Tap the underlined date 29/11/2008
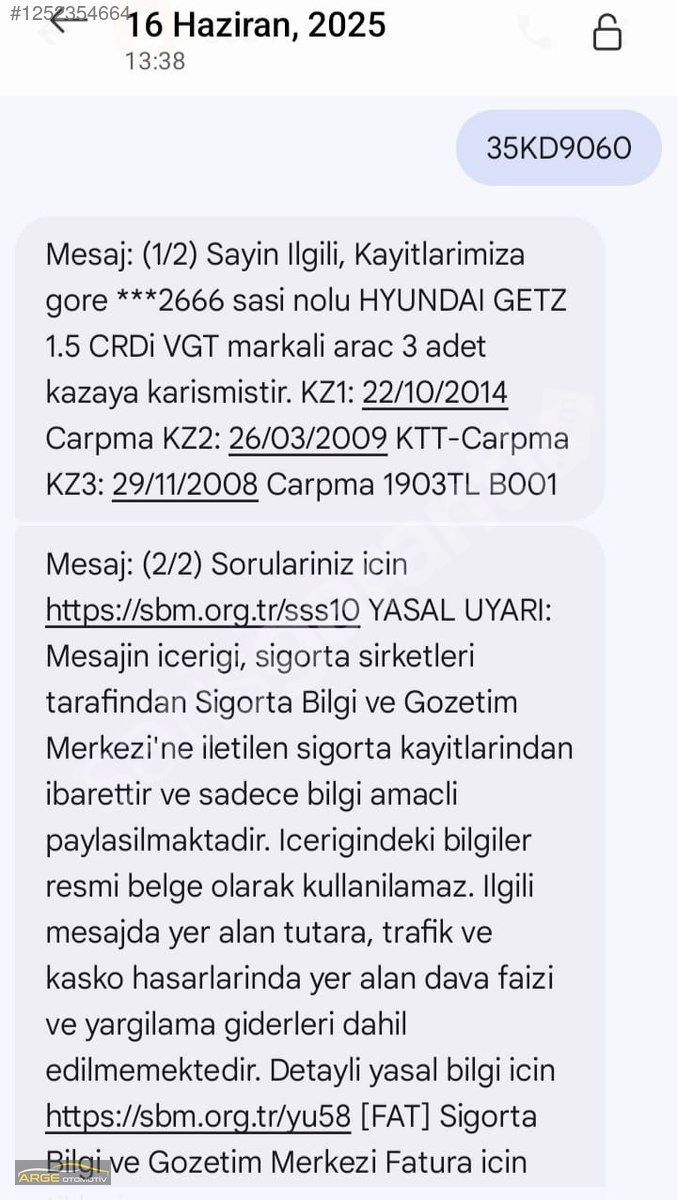The height and width of the screenshot is (1200, 677). (x=185, y=485)
